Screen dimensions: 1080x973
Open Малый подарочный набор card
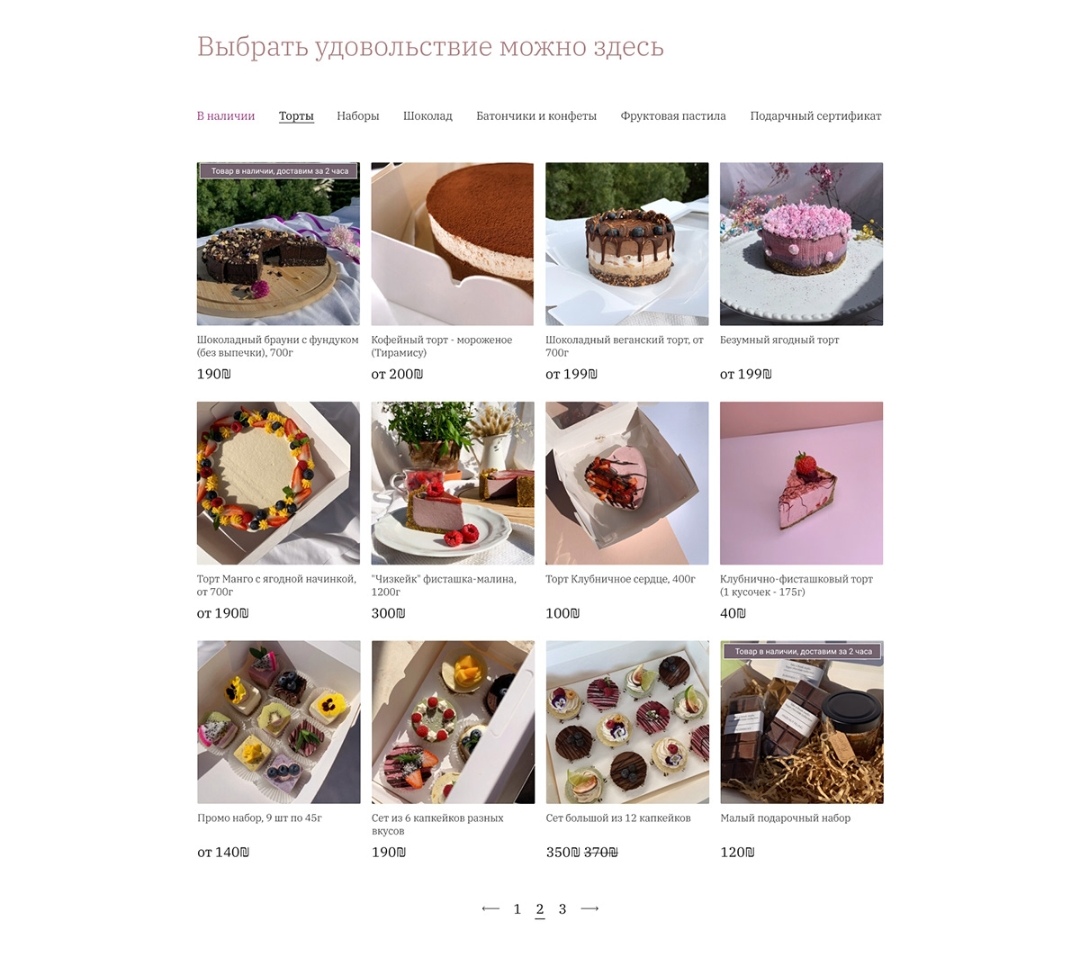coord(801,722)
